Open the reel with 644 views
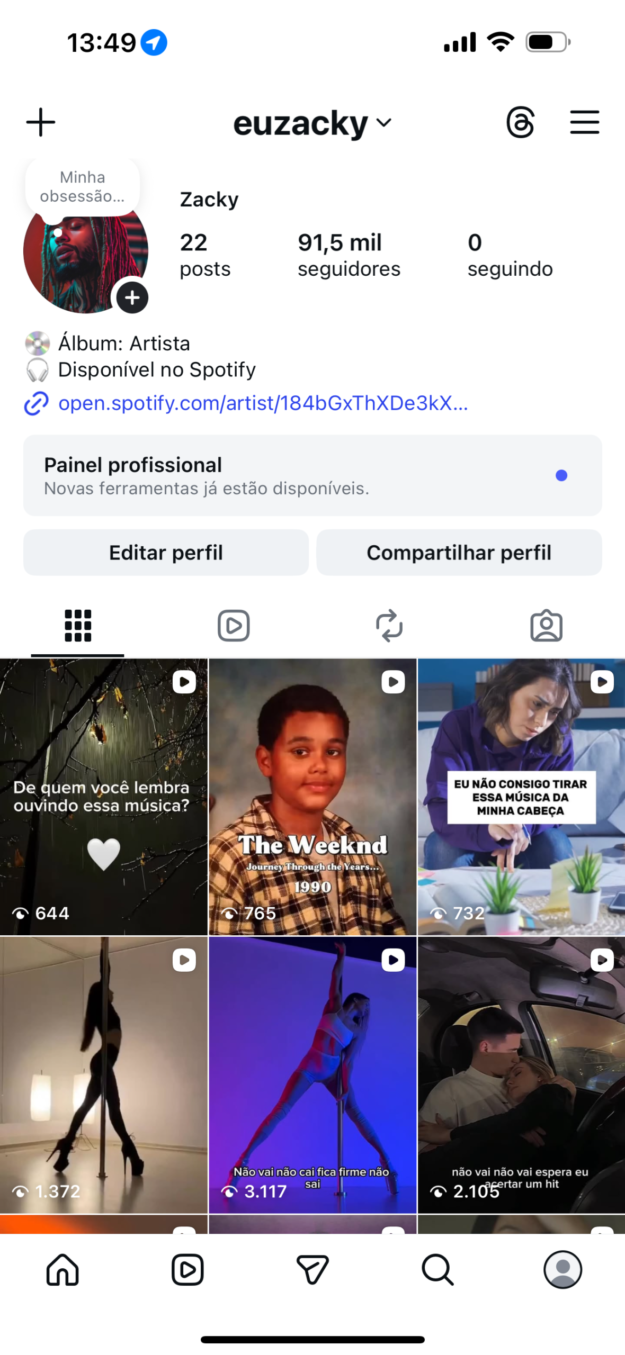Screen dimensions: 625x1355 103,797
